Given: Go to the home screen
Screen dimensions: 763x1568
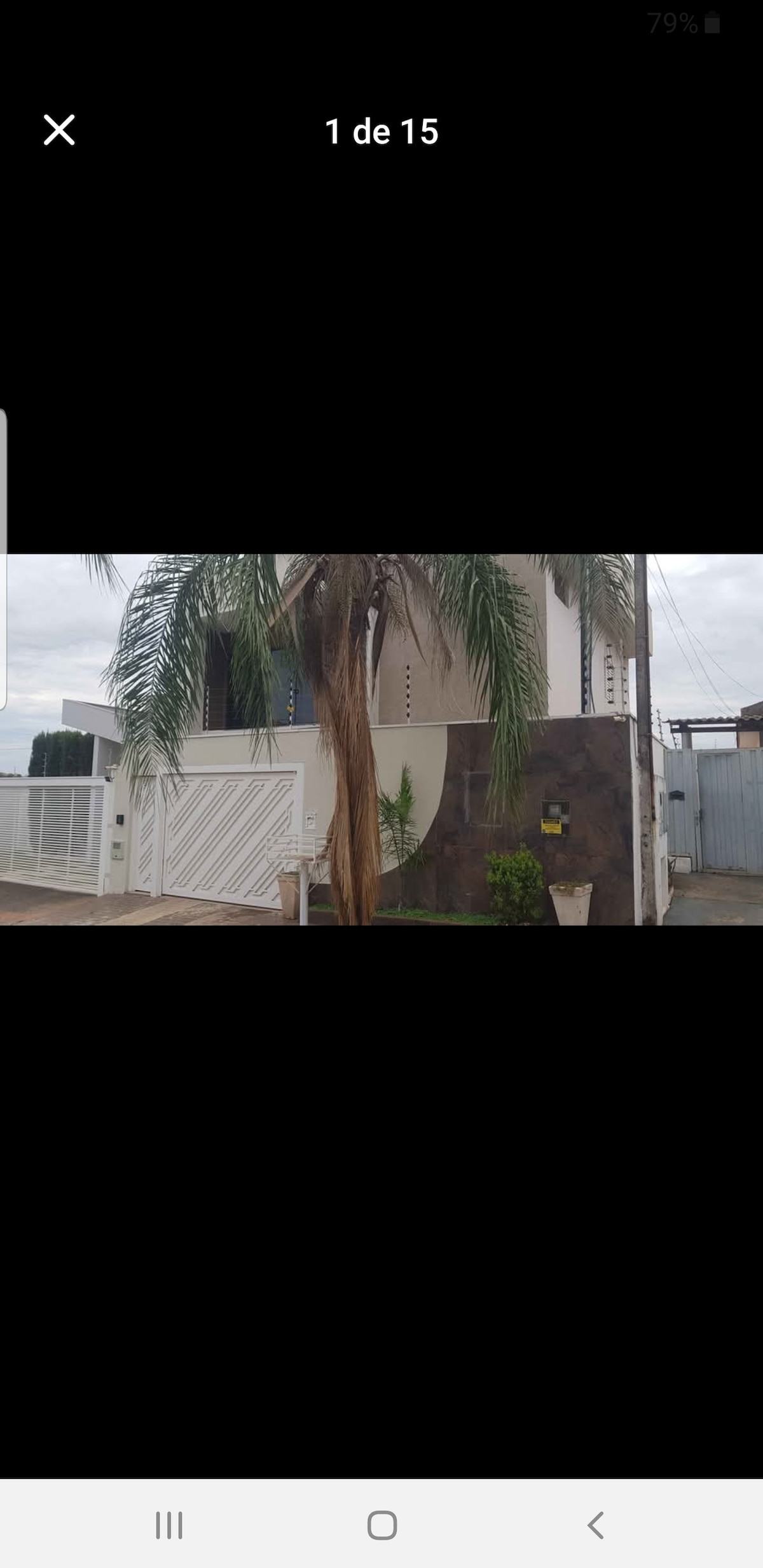Looking at the screenshot, I should [381, 1525].
